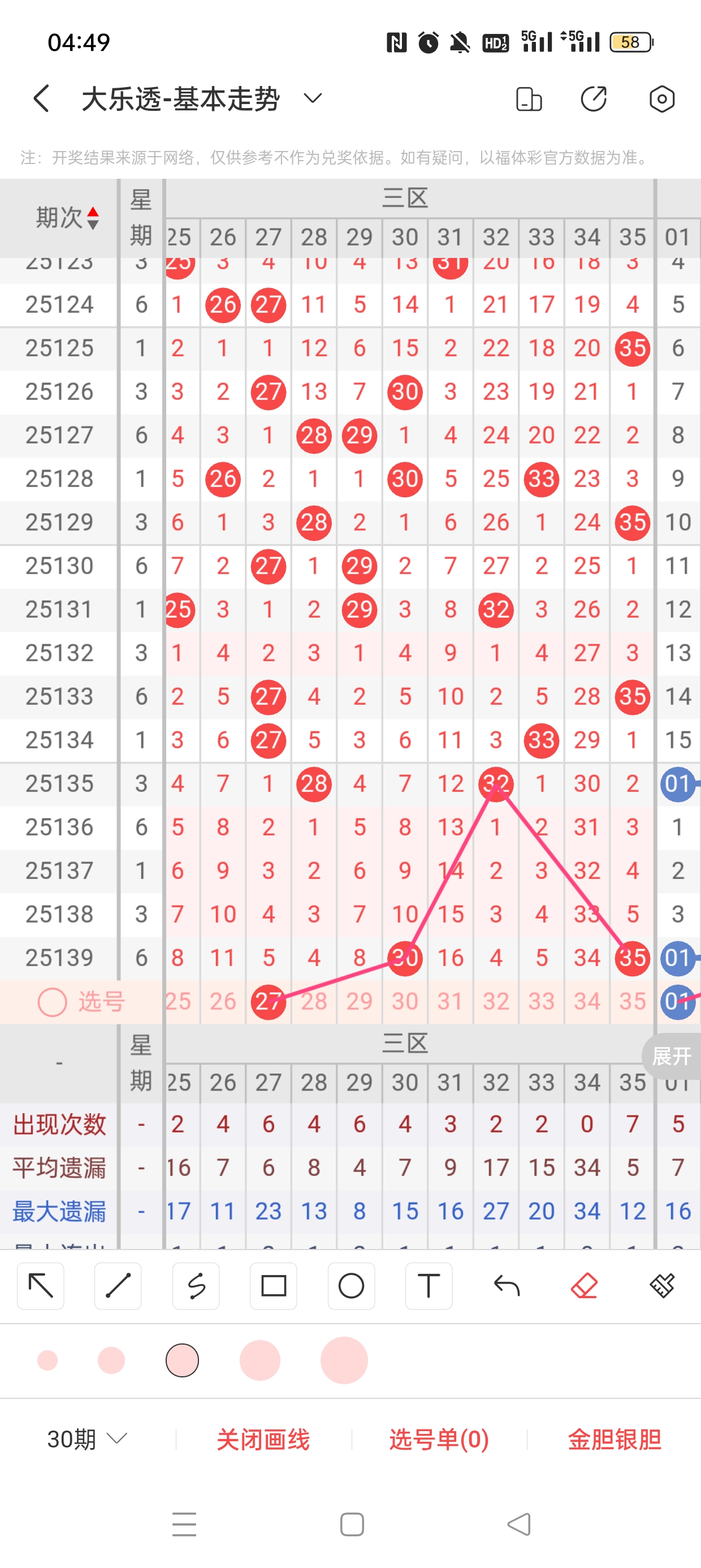This screenshot has height=1568, width=701.
Task: Pick the freehand curve drawing tool
Action: 196,1286
